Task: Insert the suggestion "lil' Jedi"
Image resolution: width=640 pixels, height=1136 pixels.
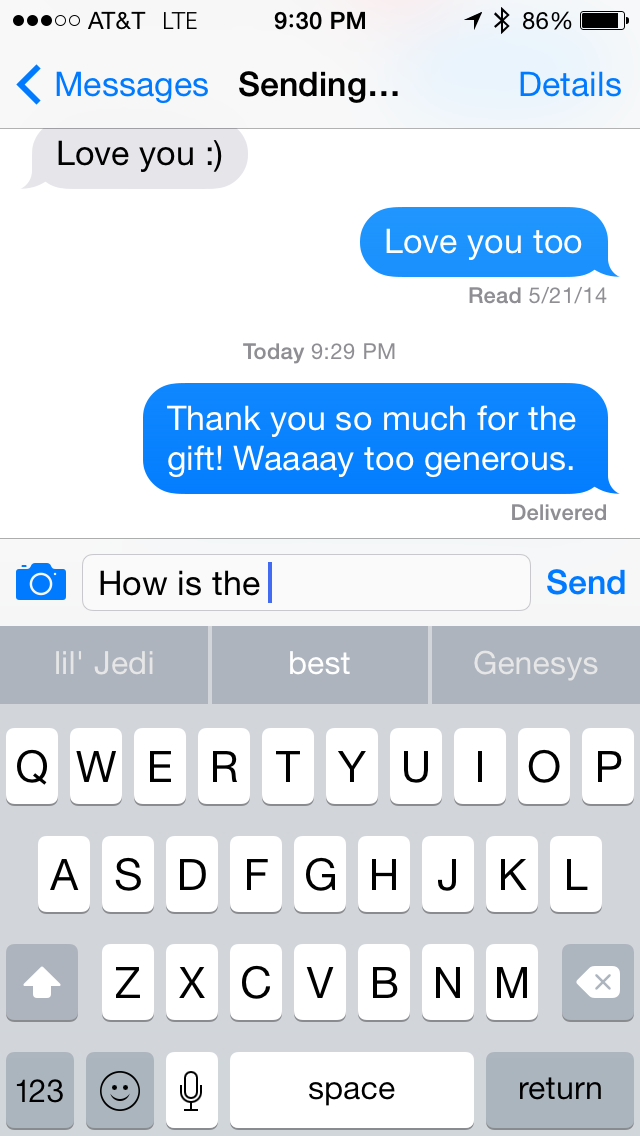Action: pyautogui.click(x=105, y=664)
